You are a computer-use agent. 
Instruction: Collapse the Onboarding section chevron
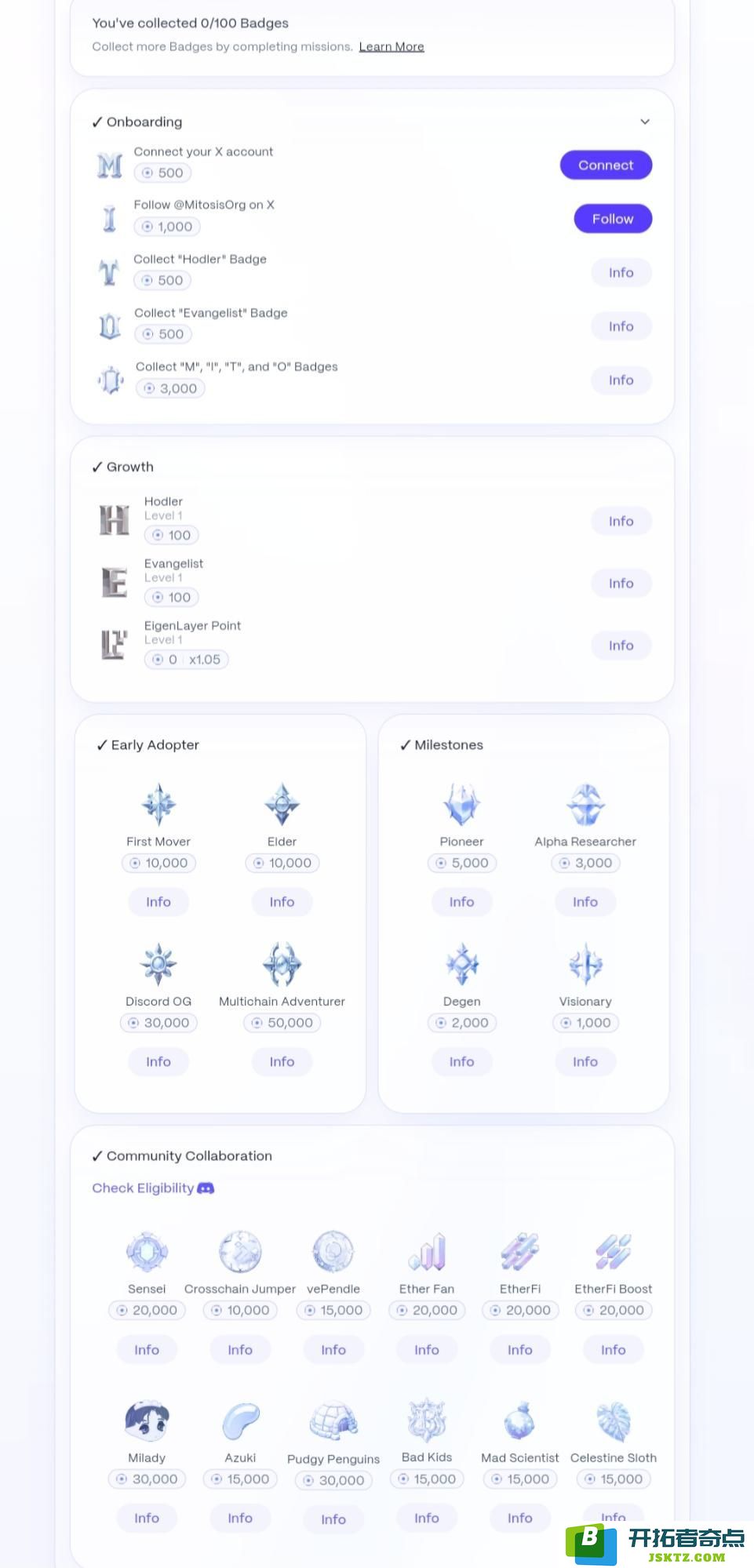click(645, 122)
